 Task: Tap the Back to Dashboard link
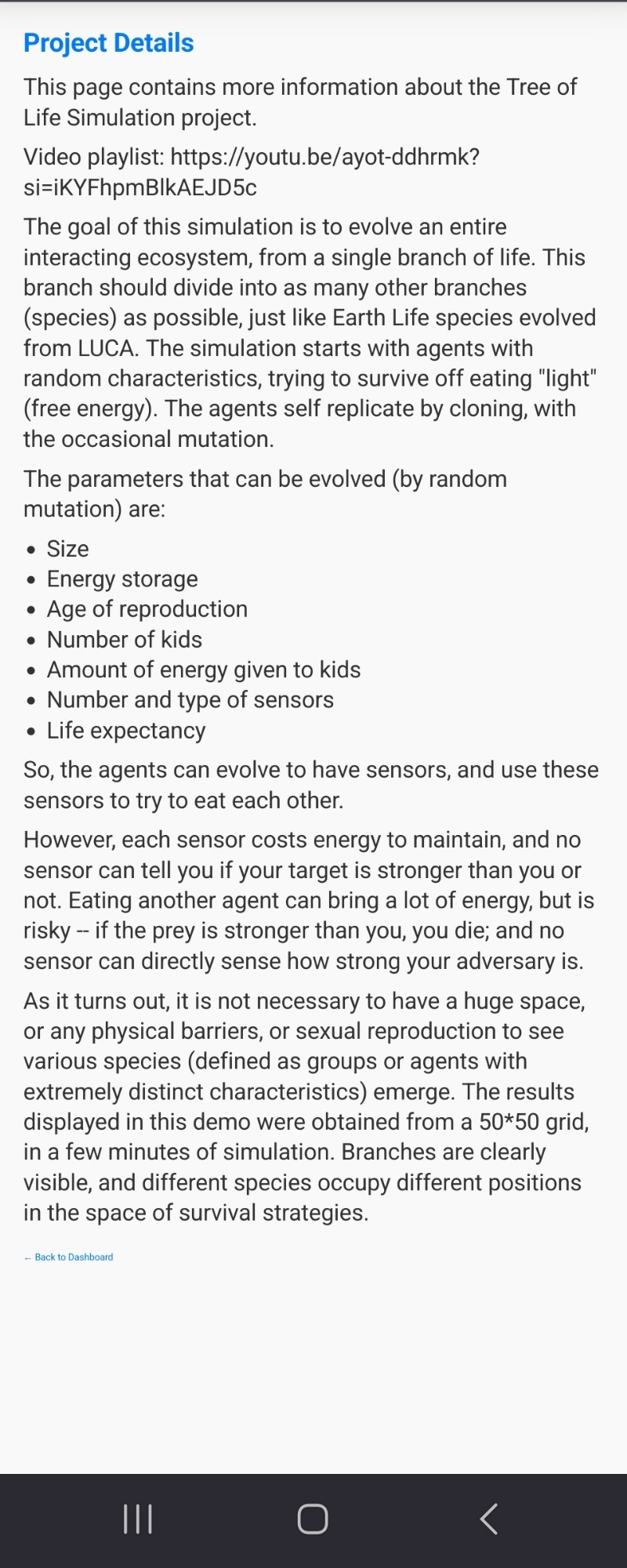(69, 1257)
